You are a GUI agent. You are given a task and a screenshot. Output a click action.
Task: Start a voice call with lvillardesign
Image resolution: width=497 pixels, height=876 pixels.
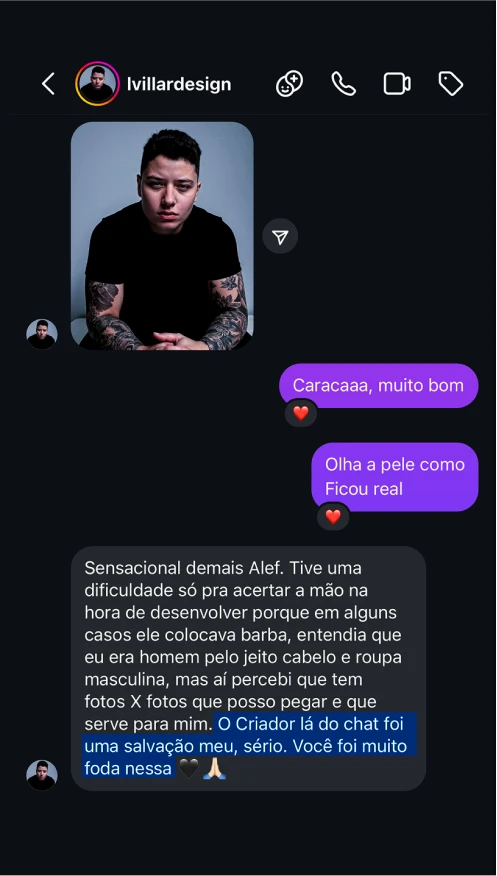point(343,84)
